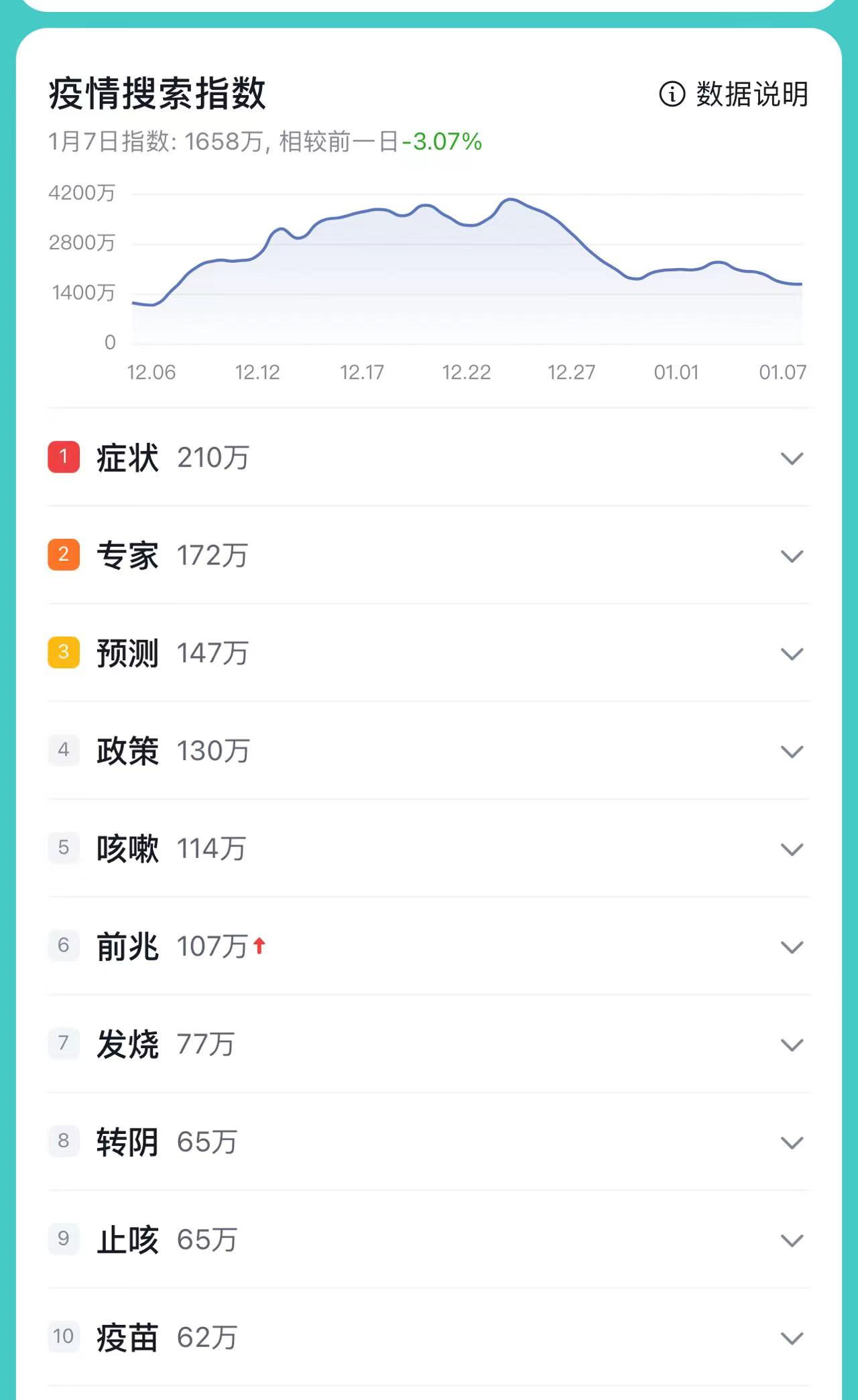Expand the 专家 keyword details

click(x=792, y=556)
